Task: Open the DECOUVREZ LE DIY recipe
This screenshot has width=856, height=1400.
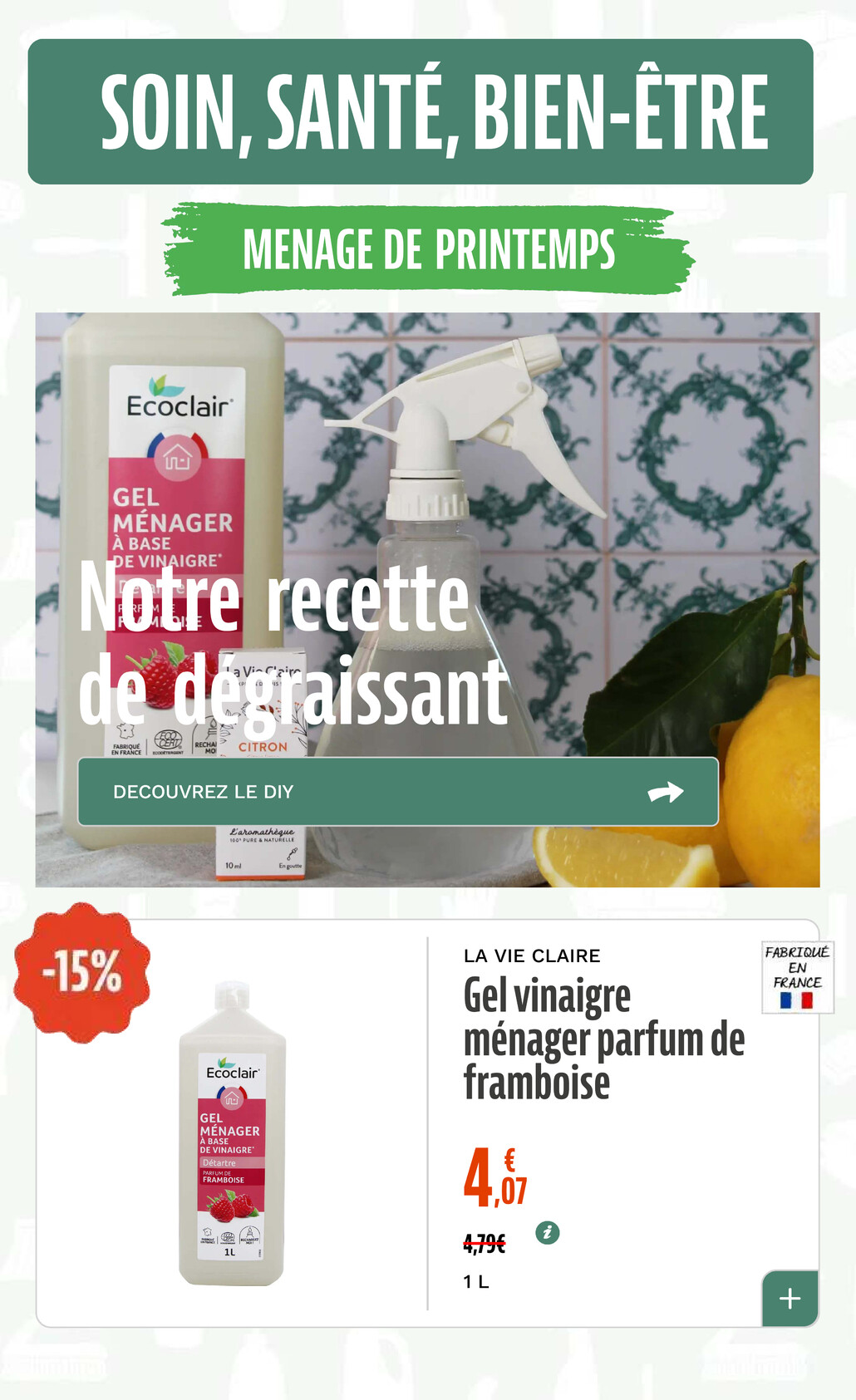Action: pyautogui.click(x=398, y=791)
